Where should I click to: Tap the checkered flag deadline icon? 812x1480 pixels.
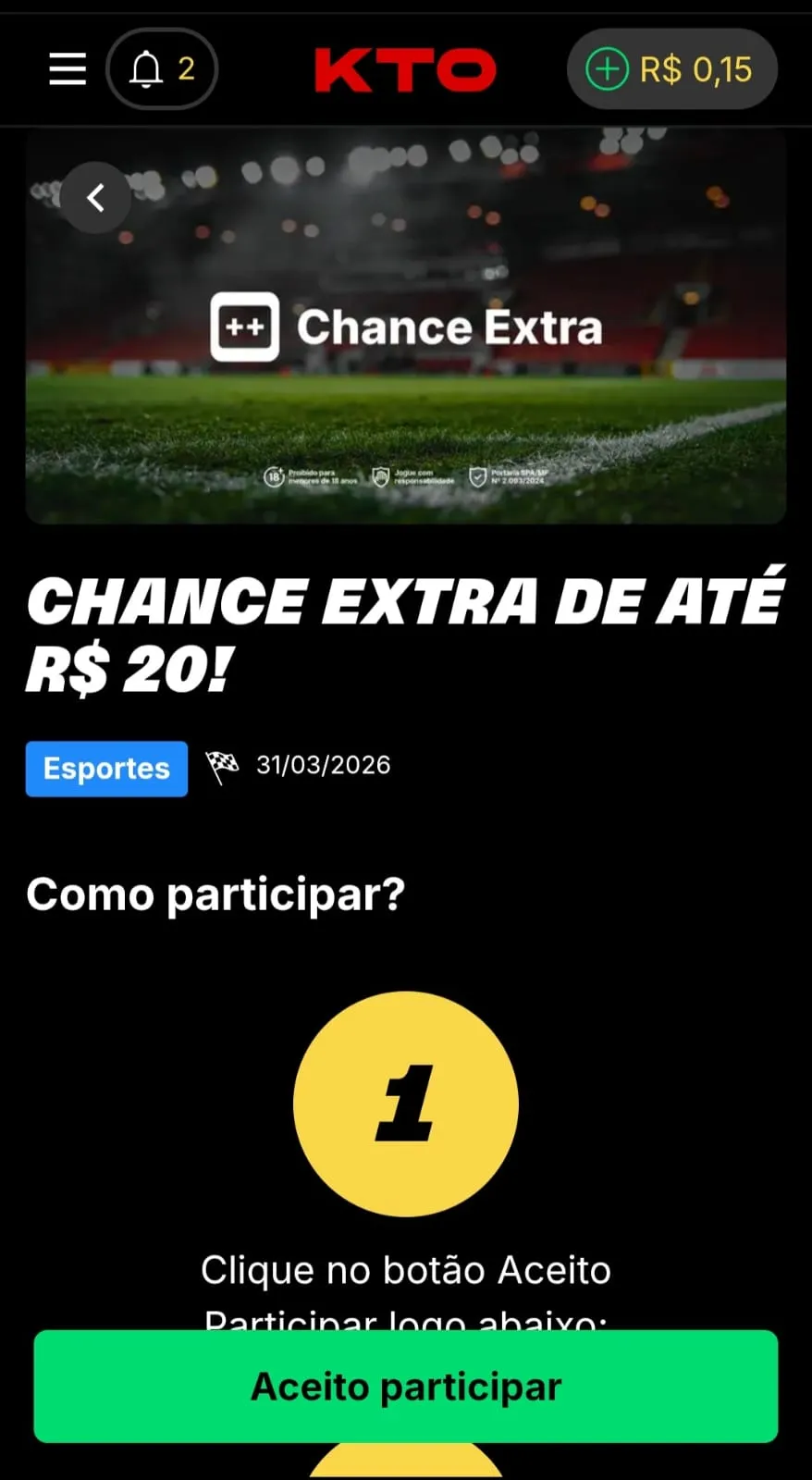tap(222, 767)
